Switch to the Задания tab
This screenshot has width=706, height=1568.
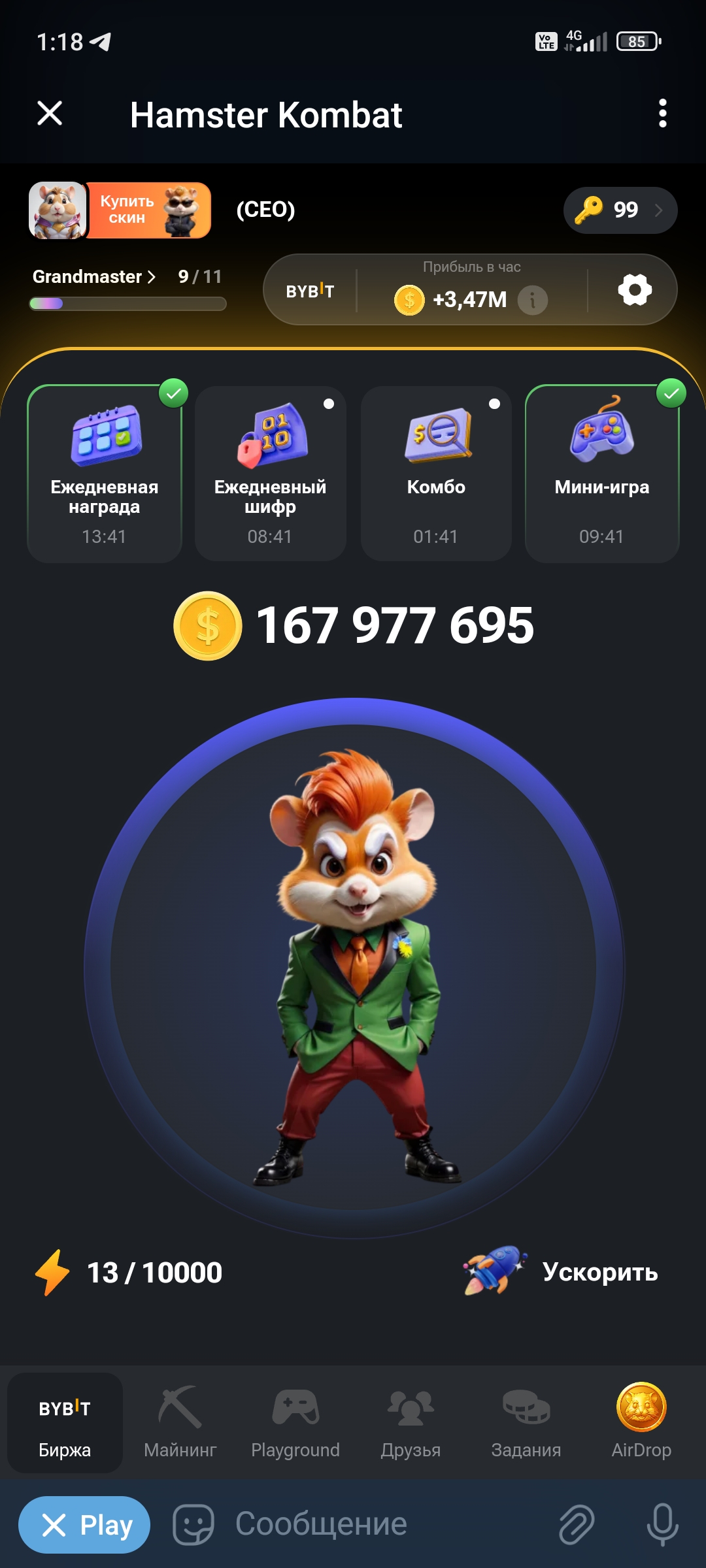(x=526, y=1422)
